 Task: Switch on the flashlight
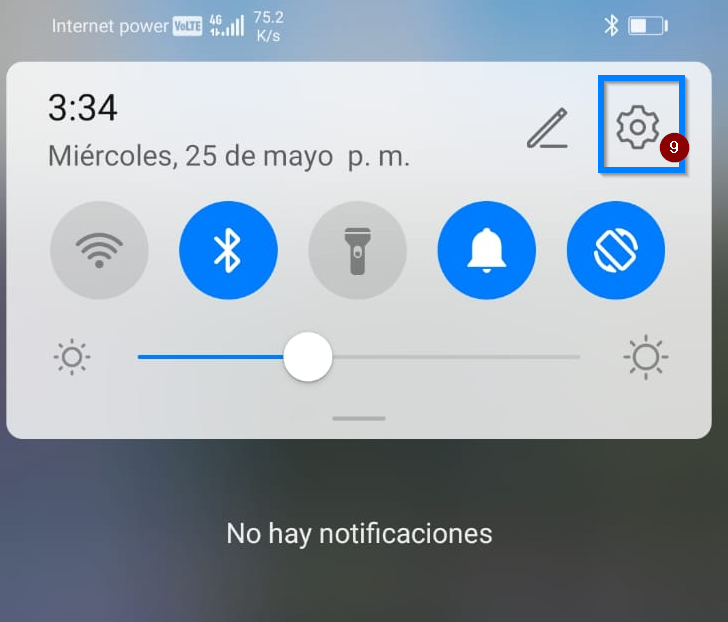(x=357, y=250)
